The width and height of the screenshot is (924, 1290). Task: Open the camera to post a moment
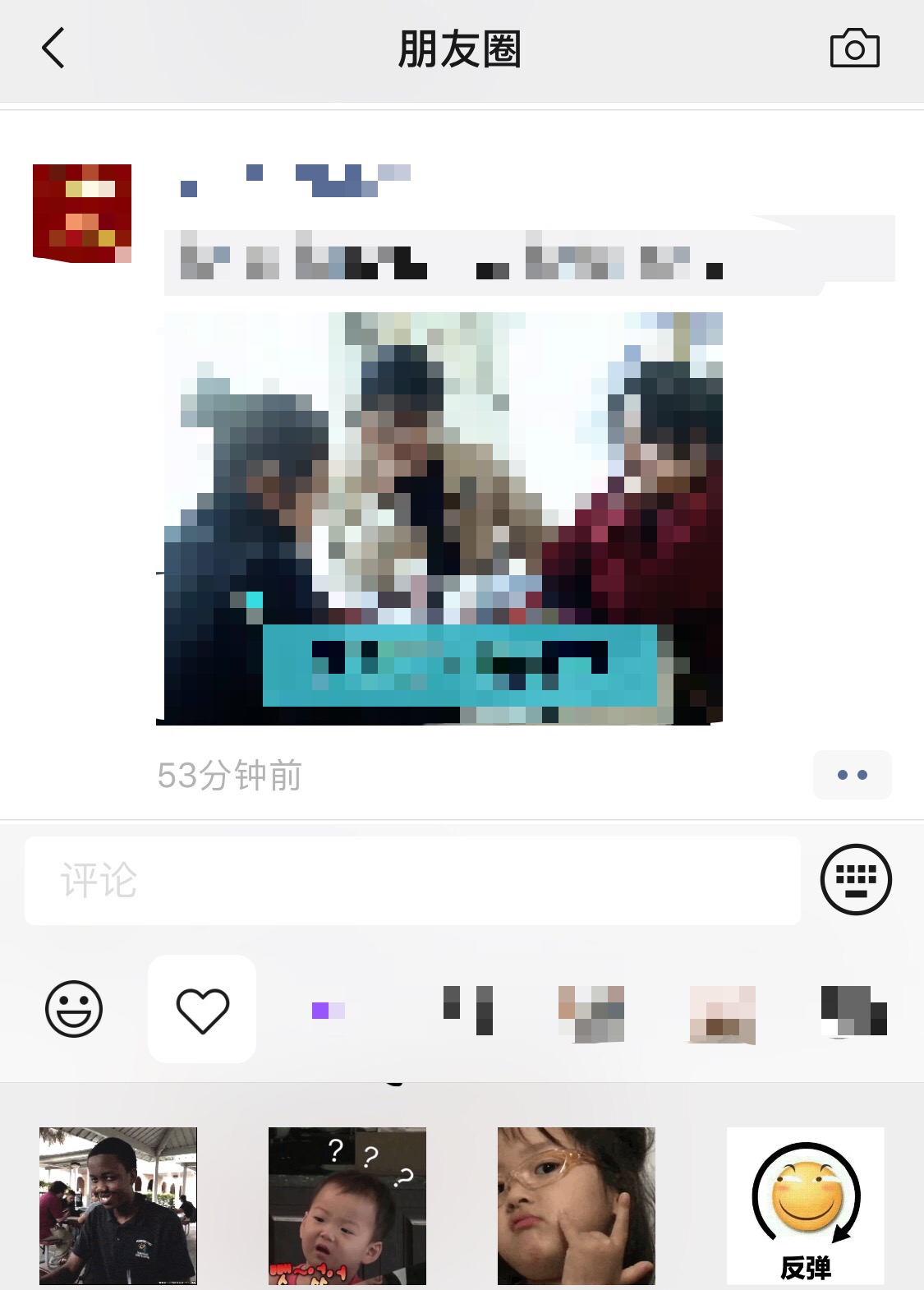point(854,48)
